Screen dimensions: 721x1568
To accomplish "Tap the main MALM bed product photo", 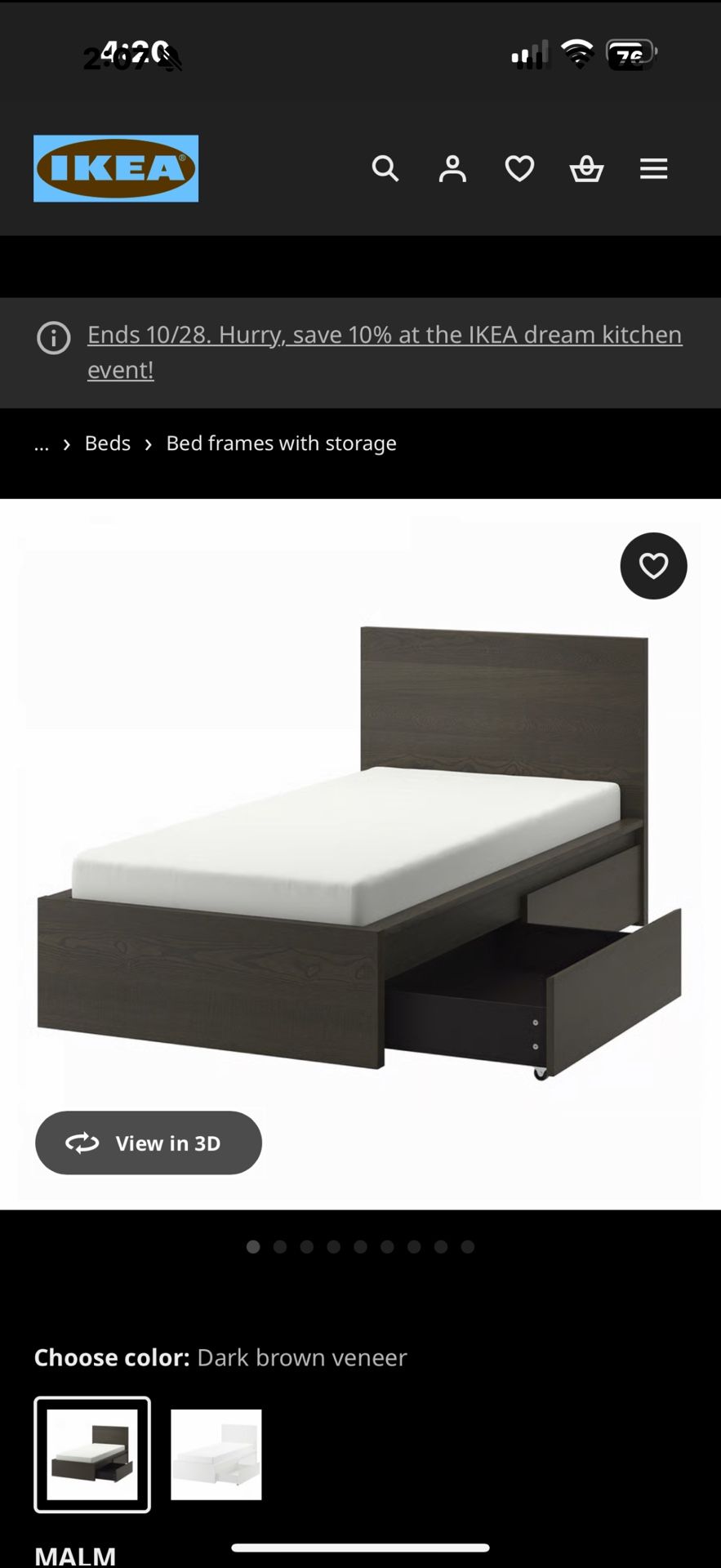I will coord(360,857).
